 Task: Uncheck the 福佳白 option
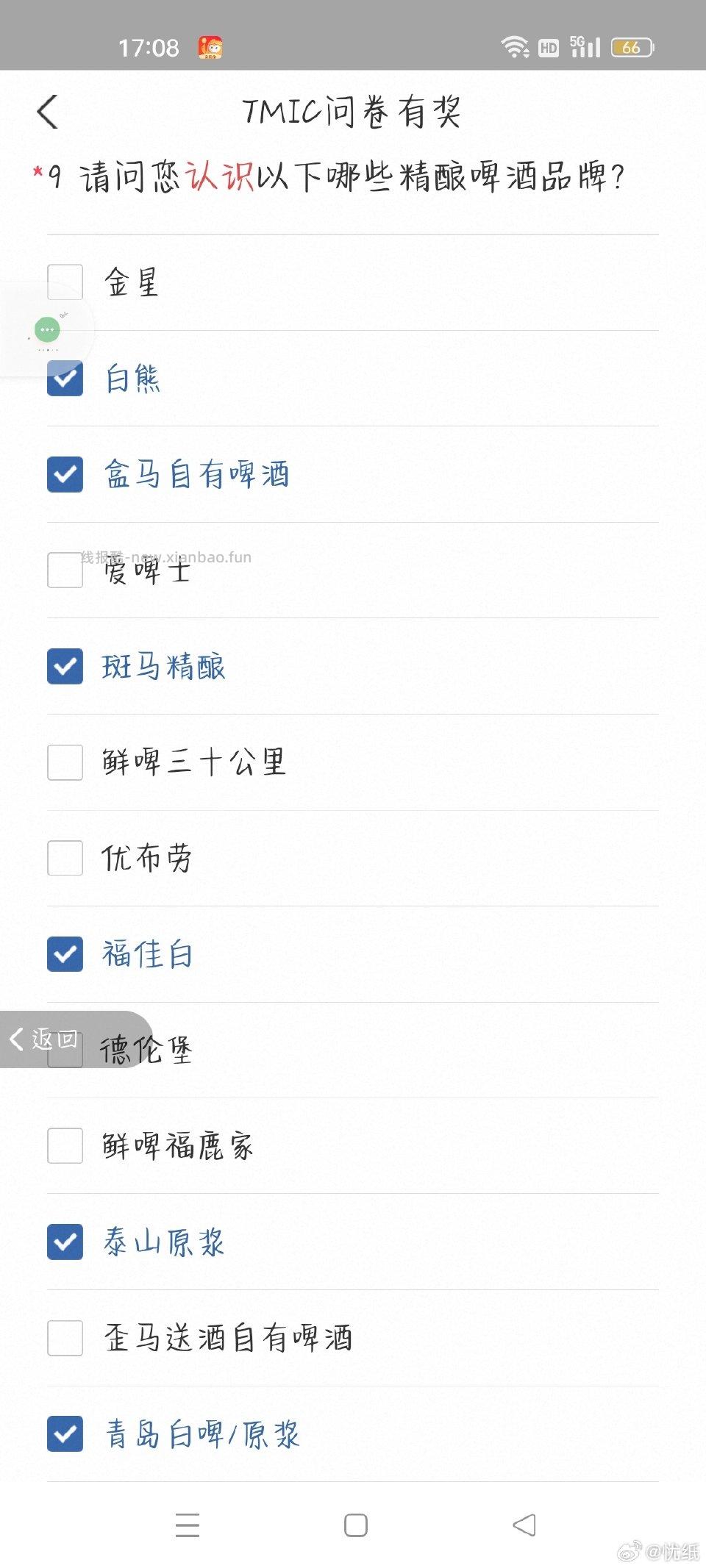(64, 955)
